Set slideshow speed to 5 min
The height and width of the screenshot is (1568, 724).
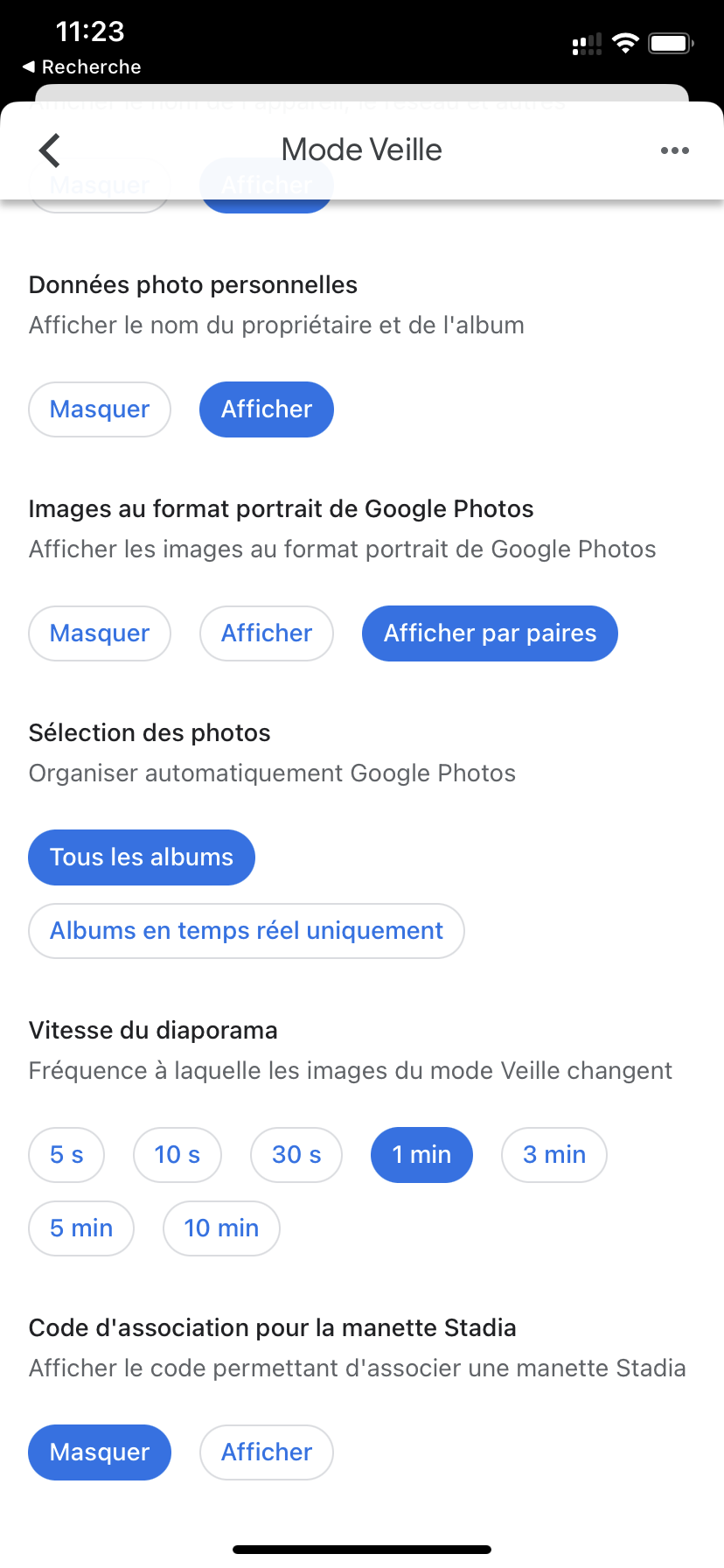click(x=81, y=1228)
